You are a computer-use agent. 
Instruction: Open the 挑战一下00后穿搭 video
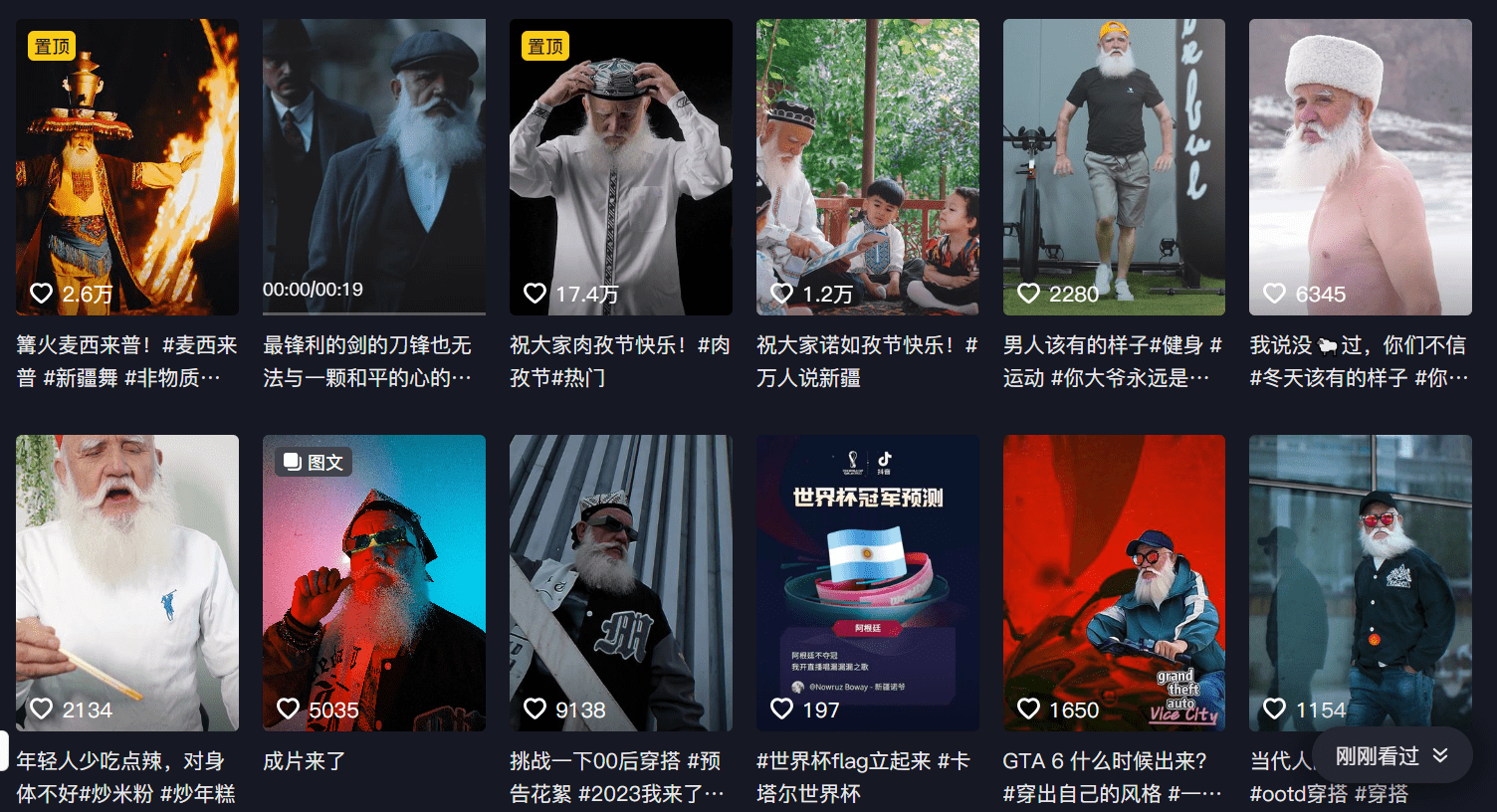tap(621, 583)
